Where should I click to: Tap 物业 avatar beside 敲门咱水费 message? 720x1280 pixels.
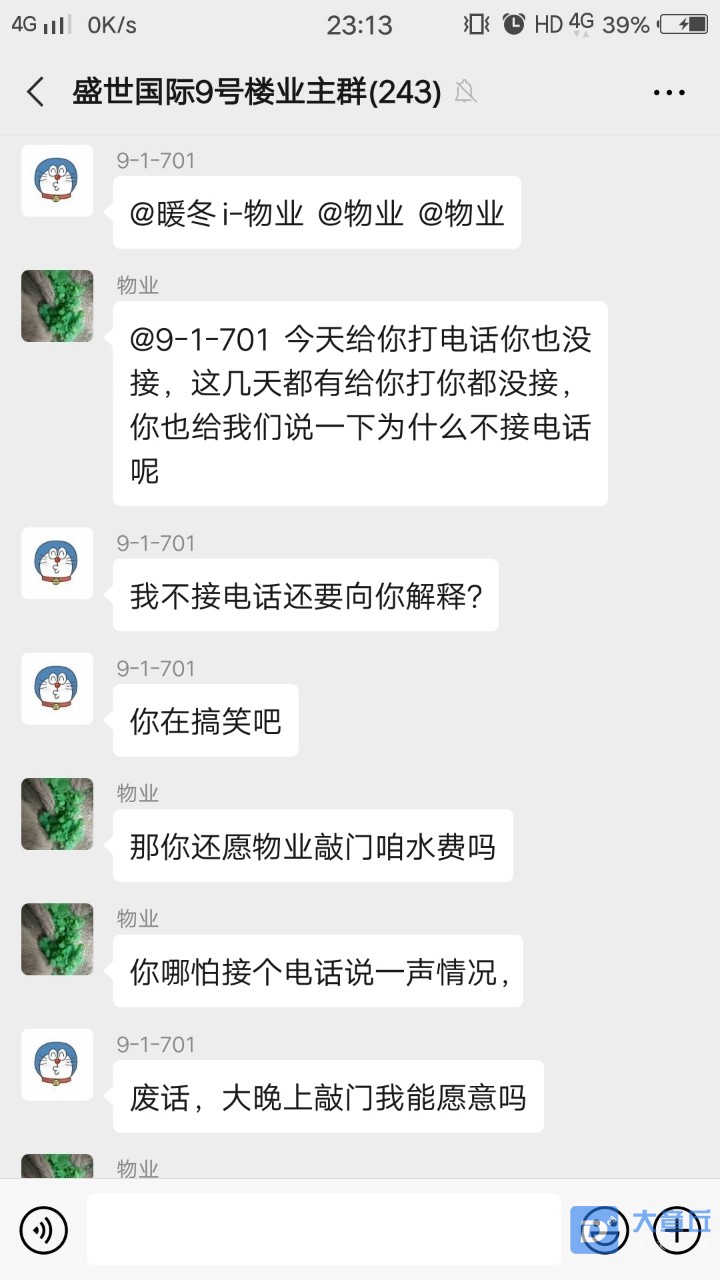pyautogui.click(x=57, y=814)
